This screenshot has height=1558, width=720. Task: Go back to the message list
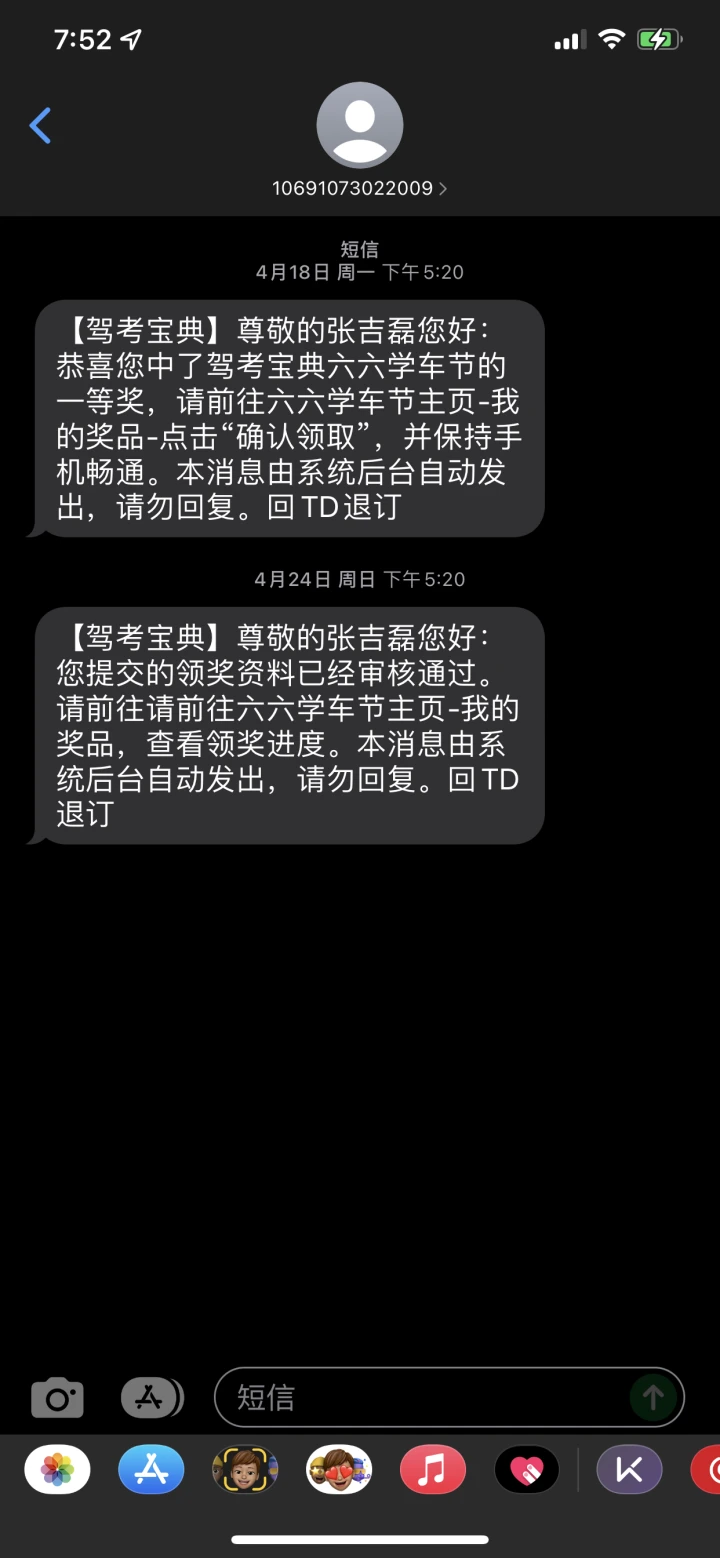[x=40, y=126]
